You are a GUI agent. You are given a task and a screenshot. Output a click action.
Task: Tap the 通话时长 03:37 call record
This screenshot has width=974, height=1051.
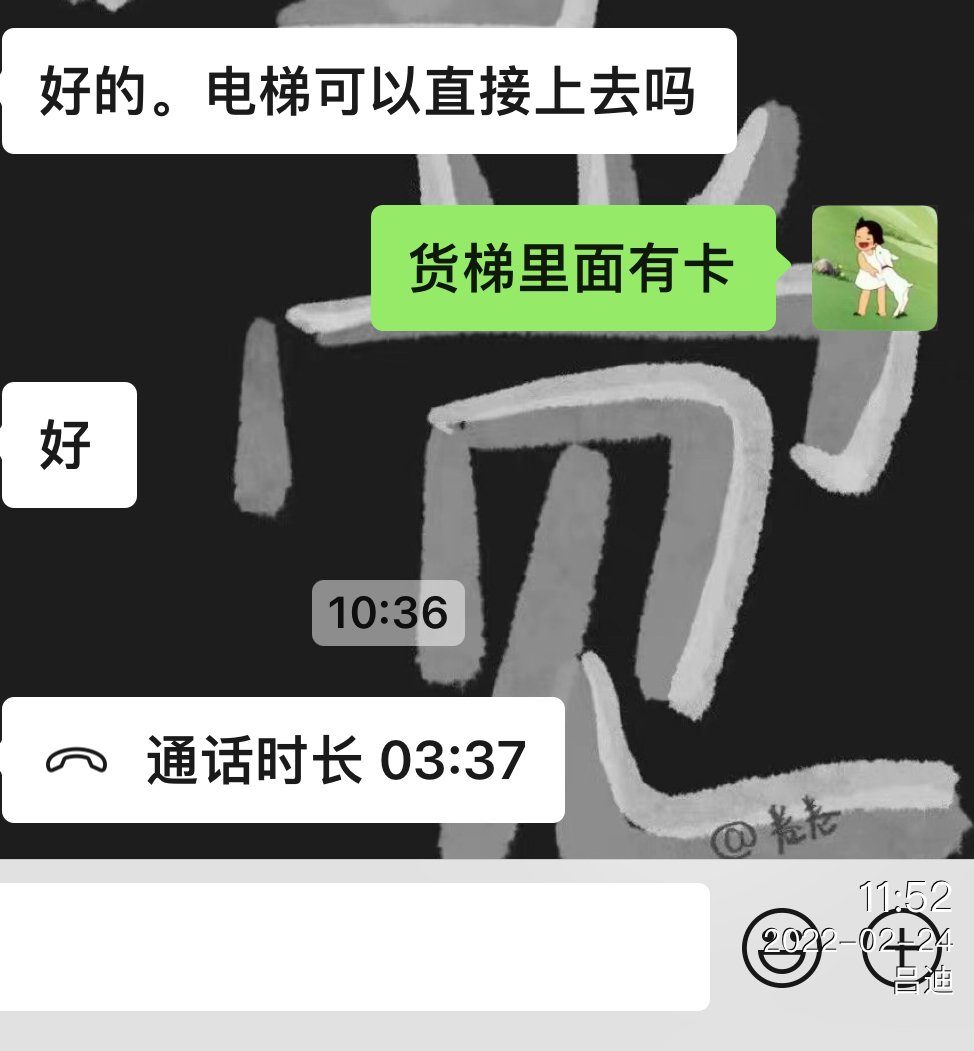click(x=283, y=760)
